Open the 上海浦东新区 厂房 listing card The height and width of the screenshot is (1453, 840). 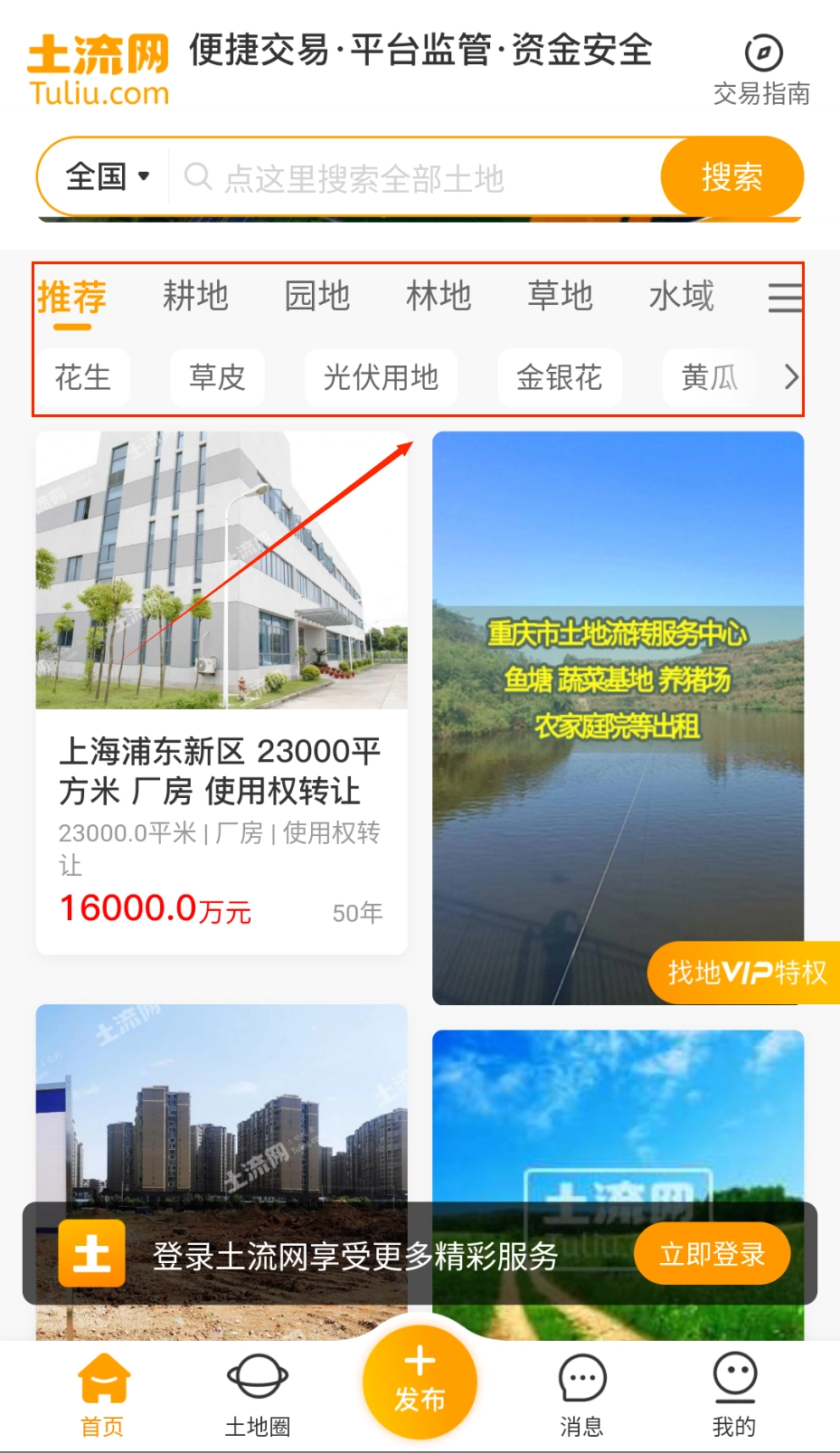tap(221, 692)
